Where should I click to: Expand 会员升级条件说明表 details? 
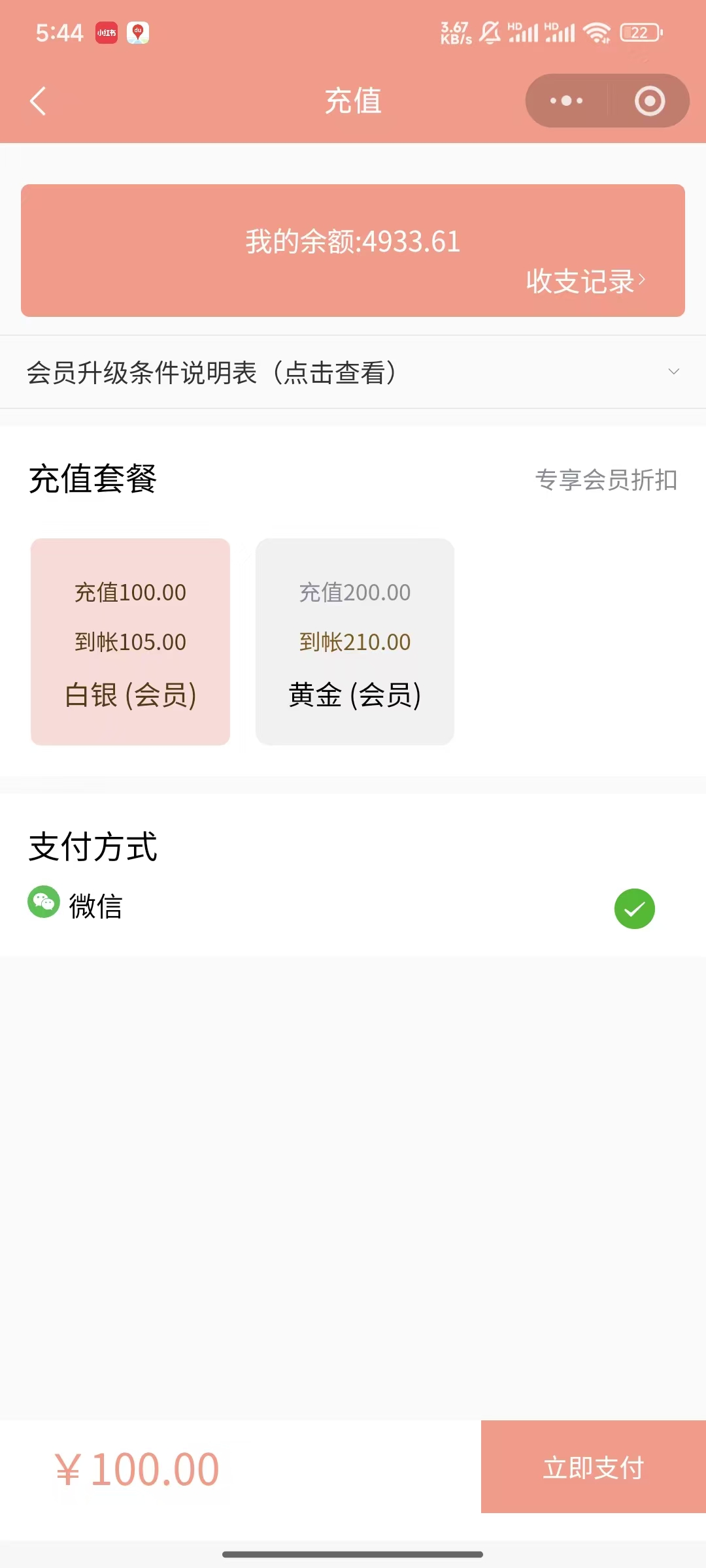click(x=353, y=372)
